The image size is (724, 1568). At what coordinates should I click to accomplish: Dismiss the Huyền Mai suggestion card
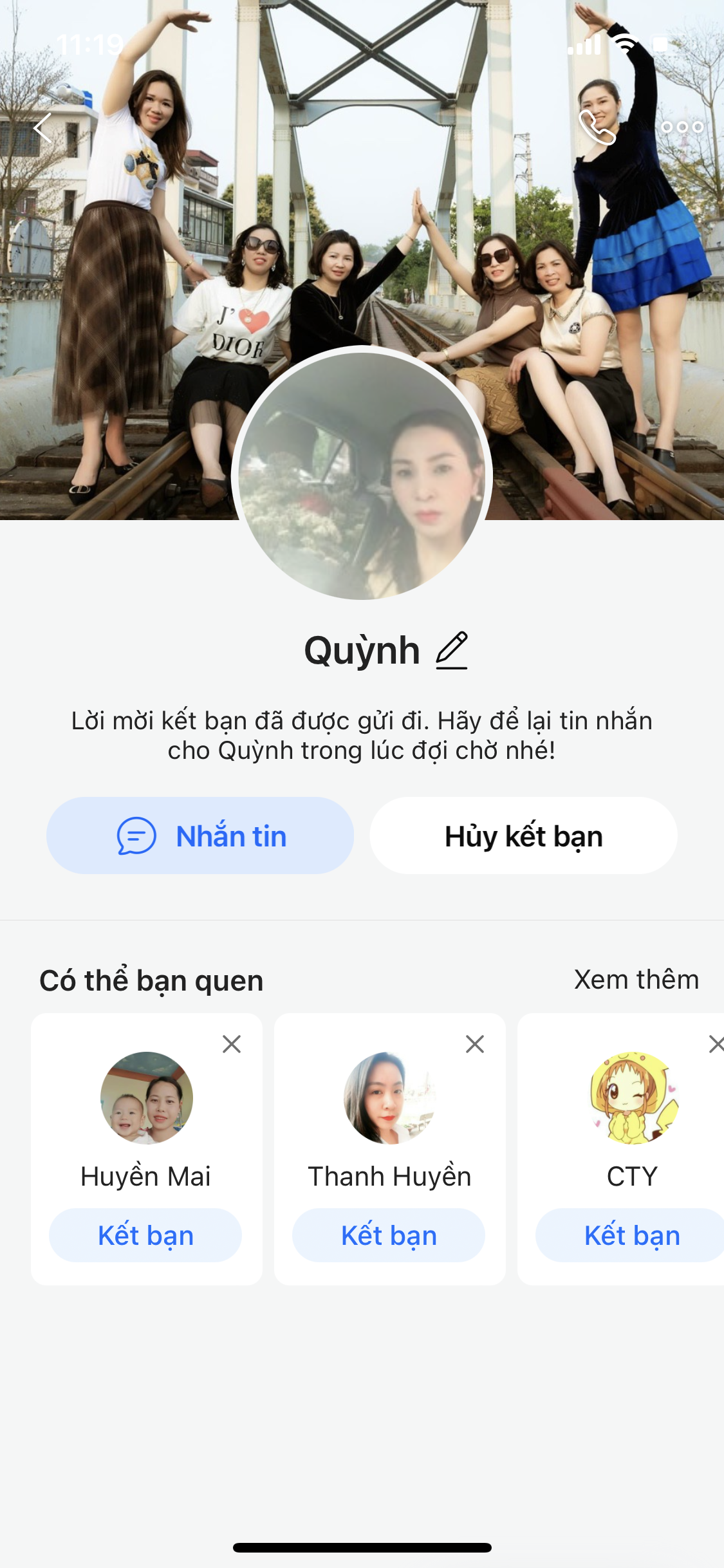(x=232, y=1044)
